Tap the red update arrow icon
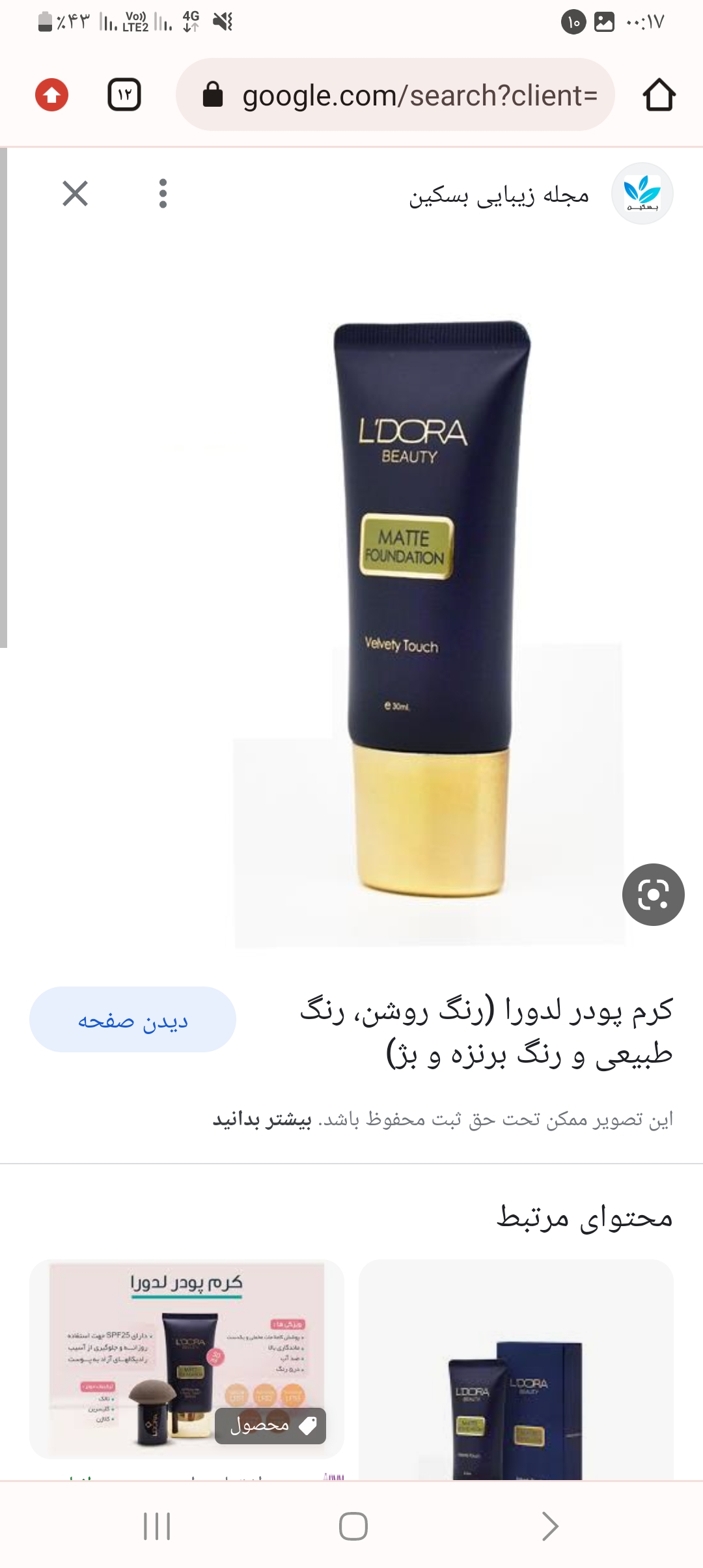 click(51, 95)
